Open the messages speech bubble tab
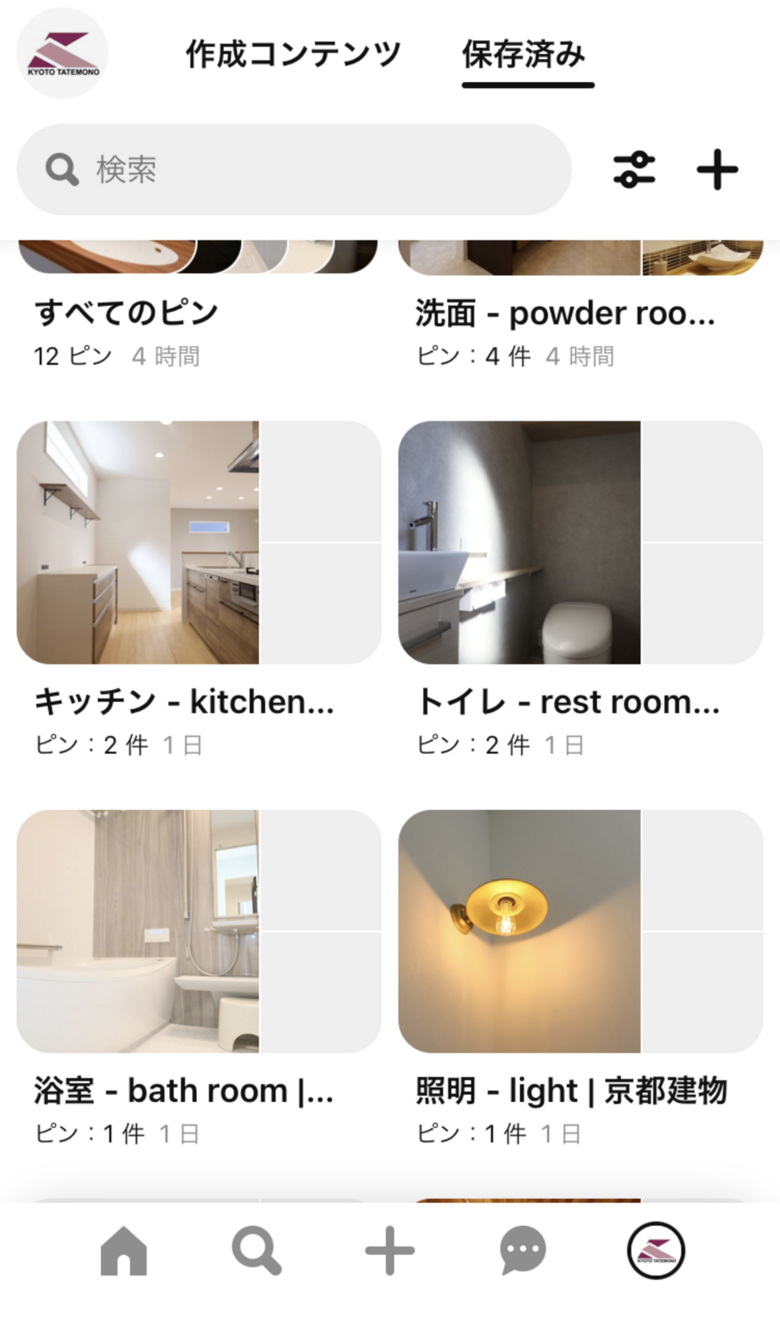The height and width of the screenshot is (1340, 780). [x=523, y=1251]
